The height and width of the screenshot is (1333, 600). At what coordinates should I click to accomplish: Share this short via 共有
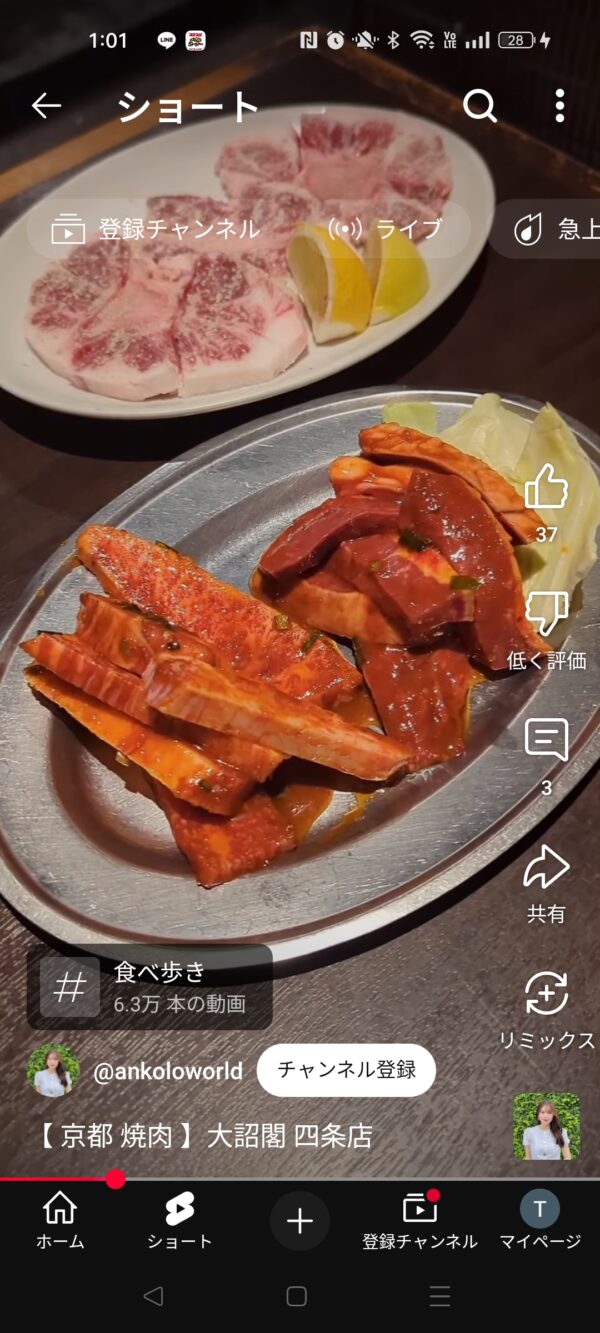(x=546, y=882)
